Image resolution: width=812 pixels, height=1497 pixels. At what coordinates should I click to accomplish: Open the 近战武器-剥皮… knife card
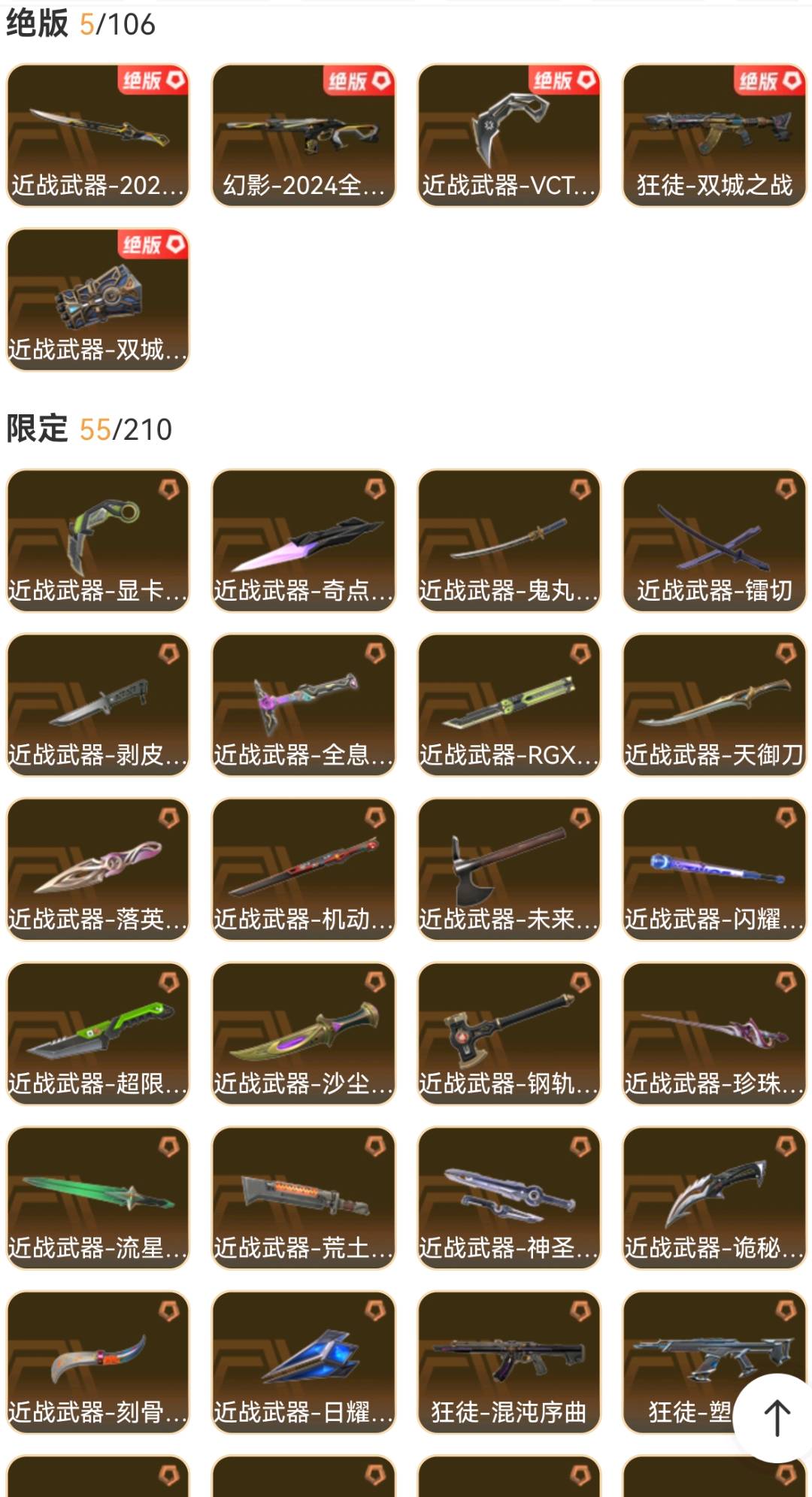tap(98, 705)
